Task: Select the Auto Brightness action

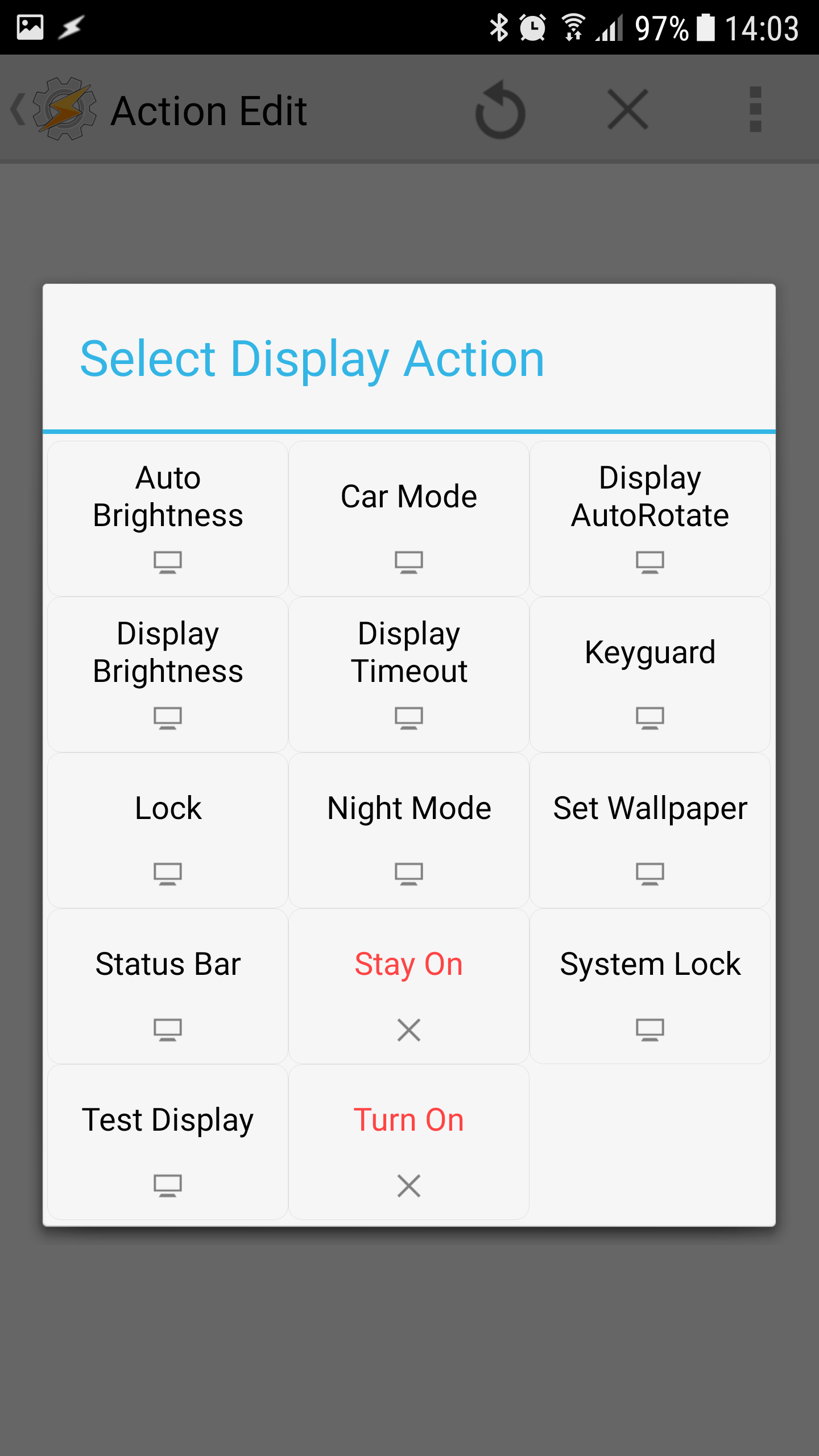Action: (168, 519)
